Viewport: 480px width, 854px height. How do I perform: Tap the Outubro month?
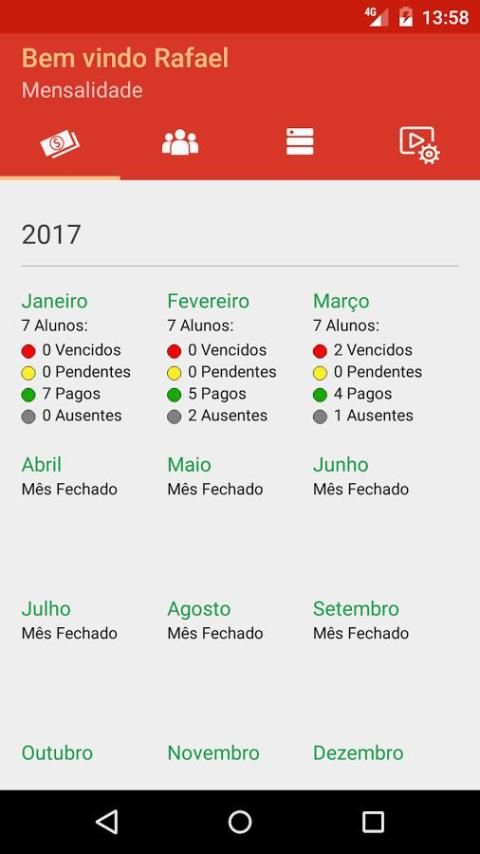point(57,753)
